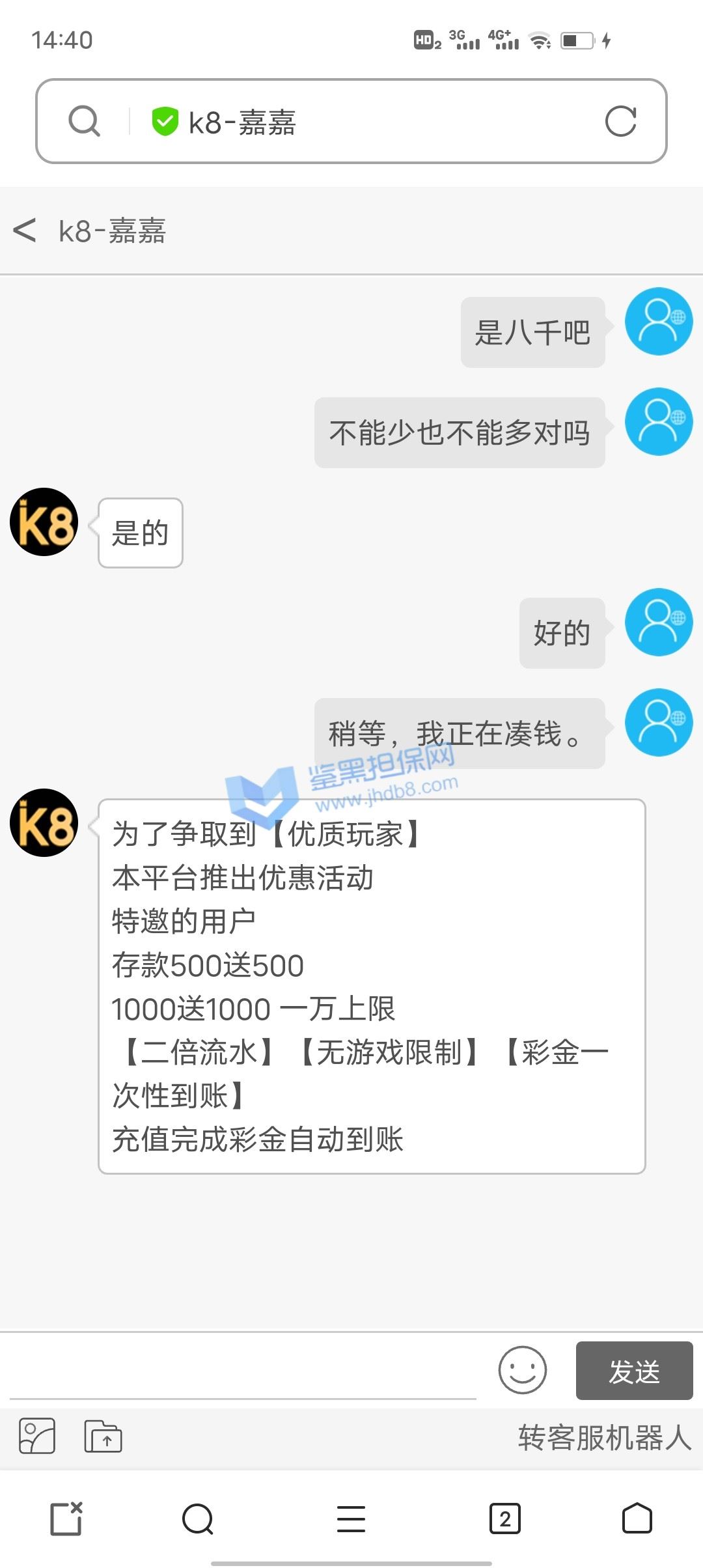This screenshot has width=703, height=1568.
Task: Upload a file via the folder icon
Action: pos(103,1436)
